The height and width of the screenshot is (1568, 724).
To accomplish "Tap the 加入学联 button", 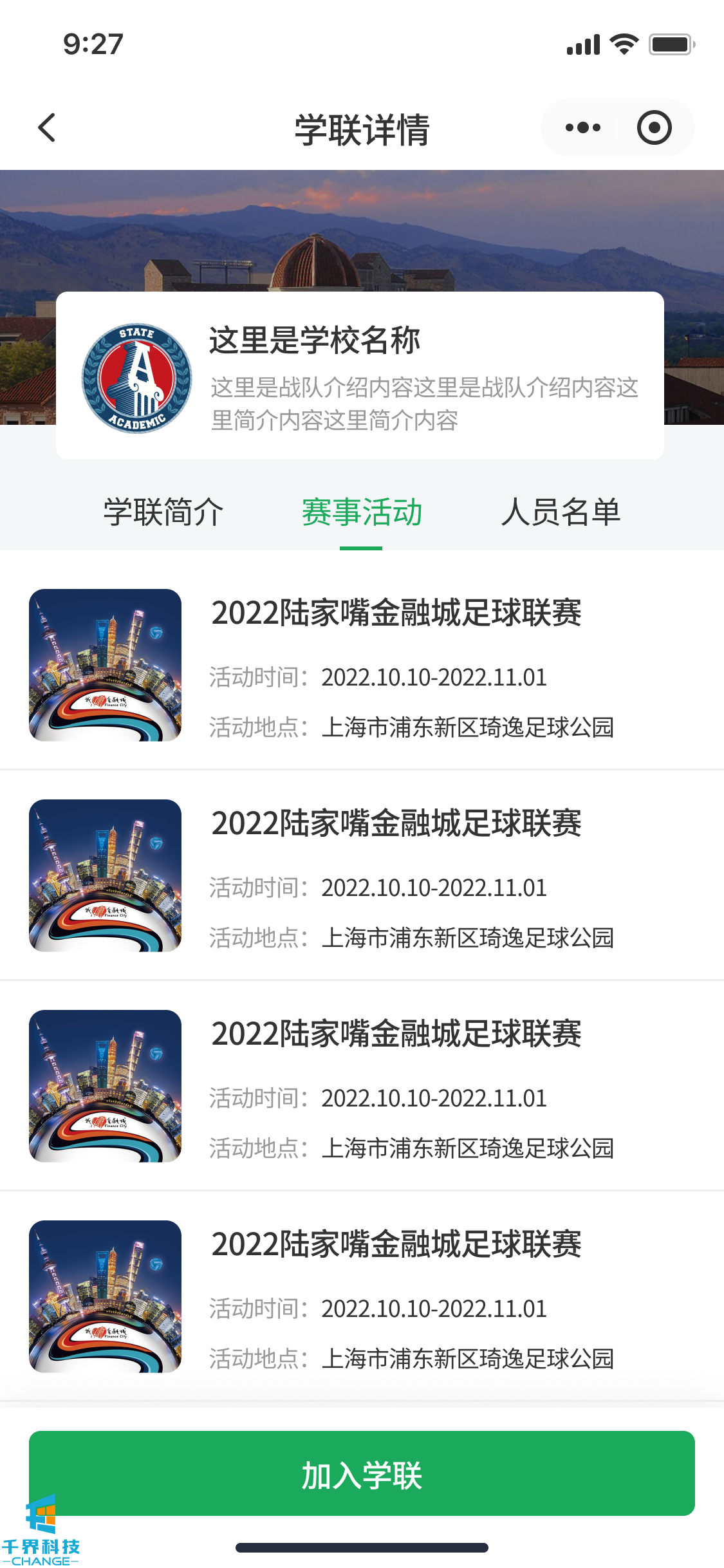I will (362, 1474).
